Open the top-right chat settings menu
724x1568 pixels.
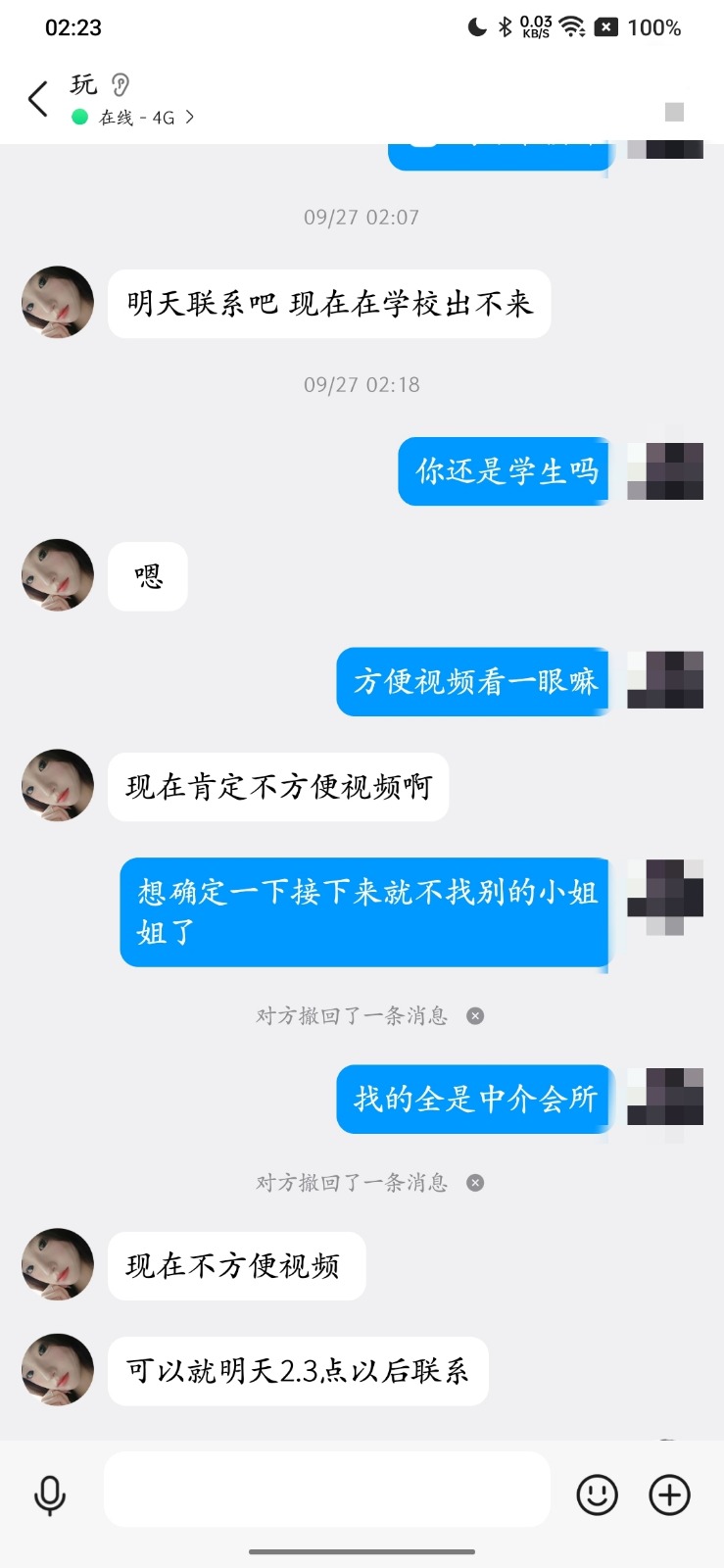point(674,112)
